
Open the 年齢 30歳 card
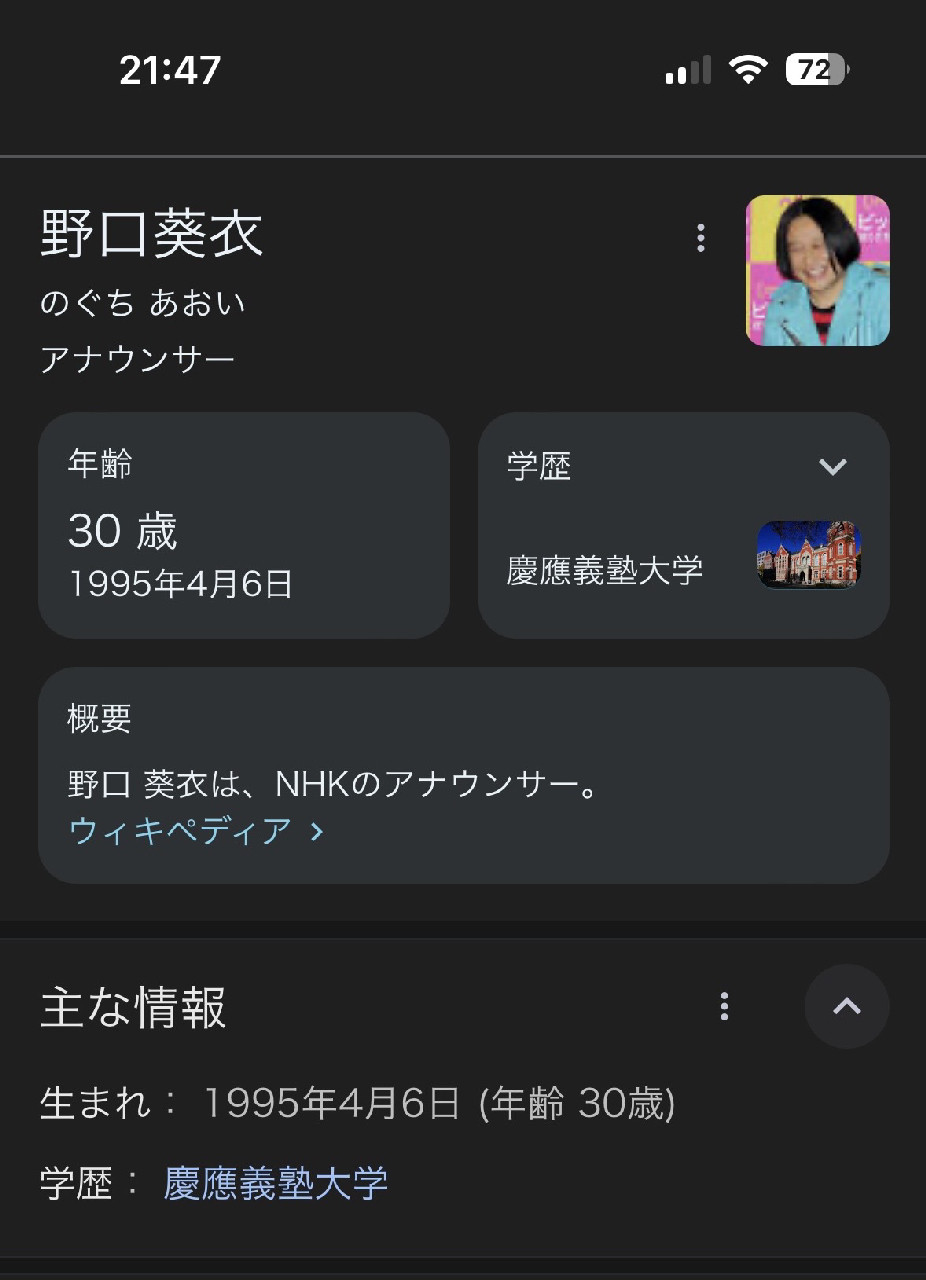(x=243, y=525)
